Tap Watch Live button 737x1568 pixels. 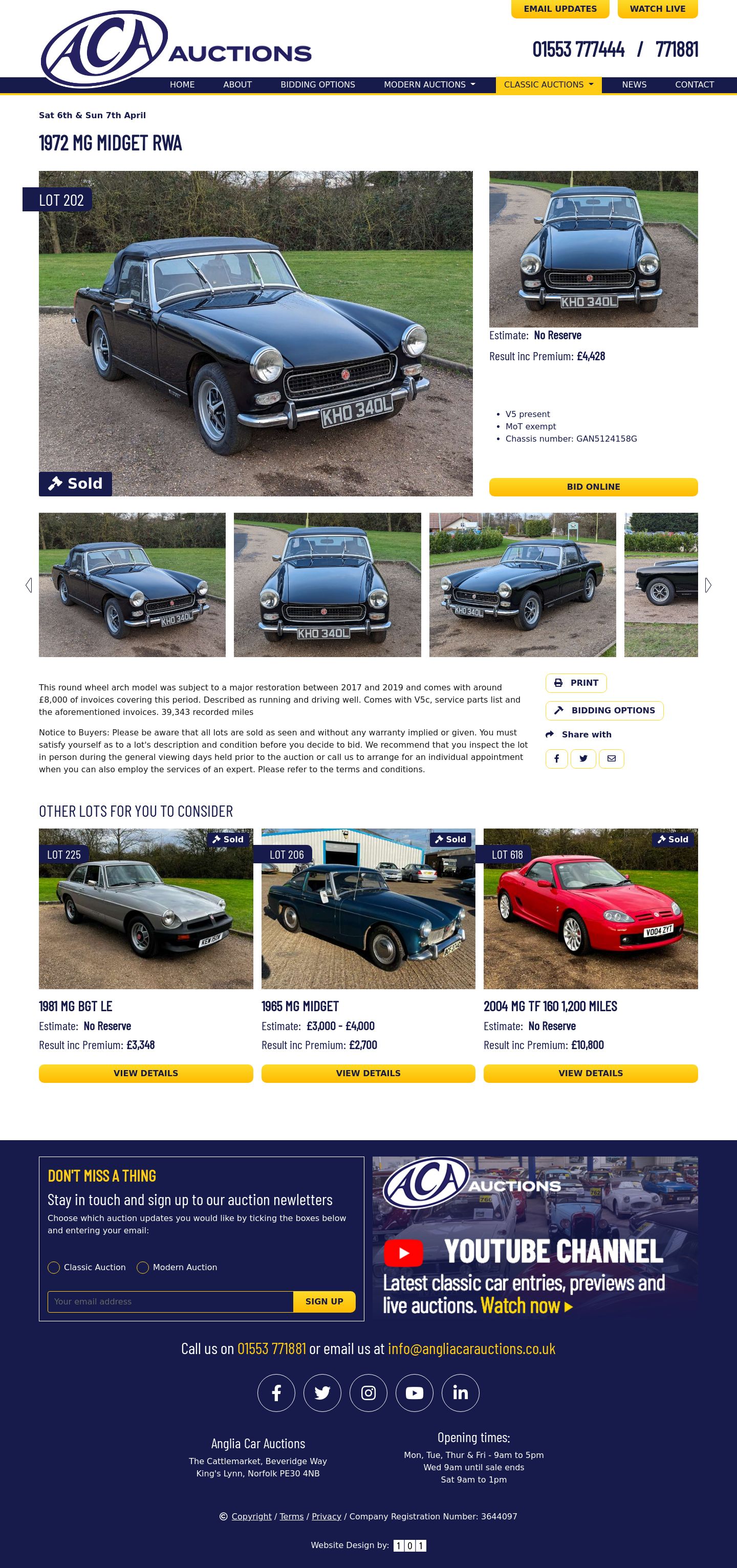[x=657, y=9]
